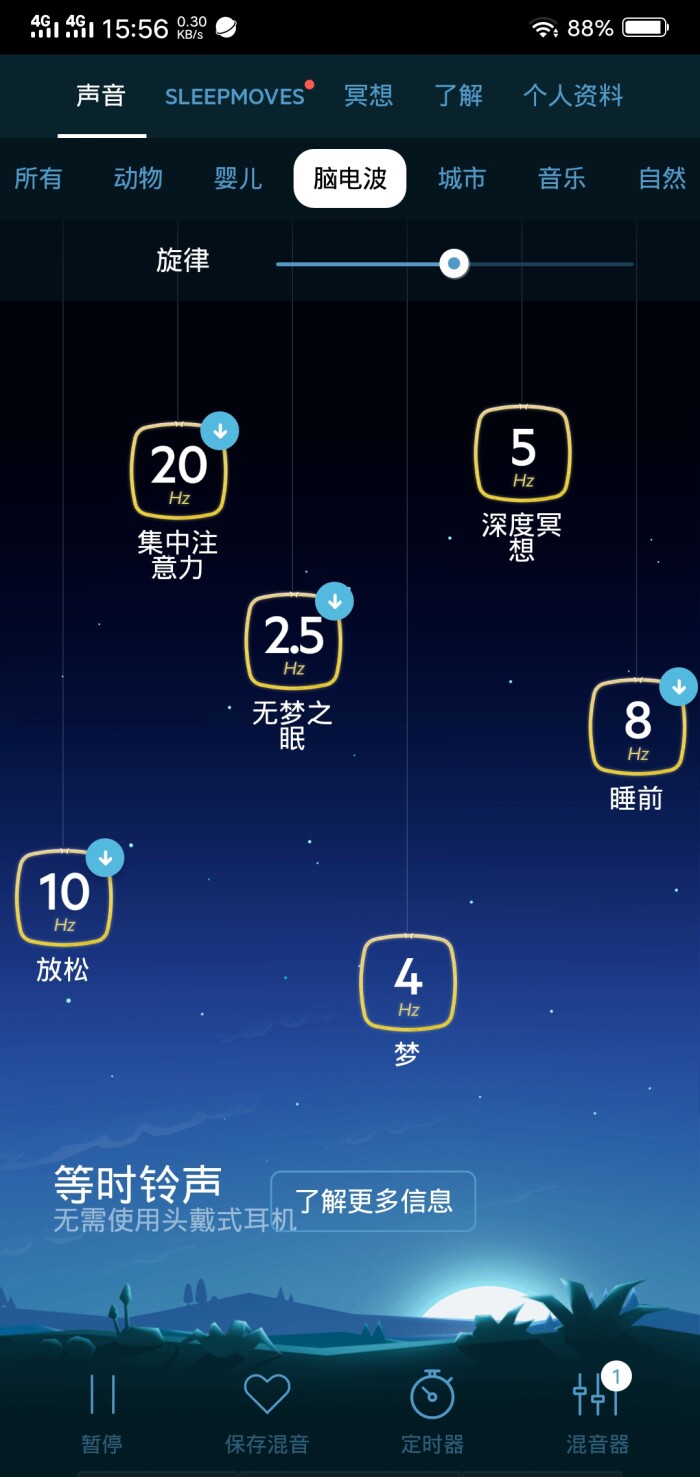The image size is (700, 1477).
Task: Pause the playback with 暂停
Action: [x=102, y=1410]
